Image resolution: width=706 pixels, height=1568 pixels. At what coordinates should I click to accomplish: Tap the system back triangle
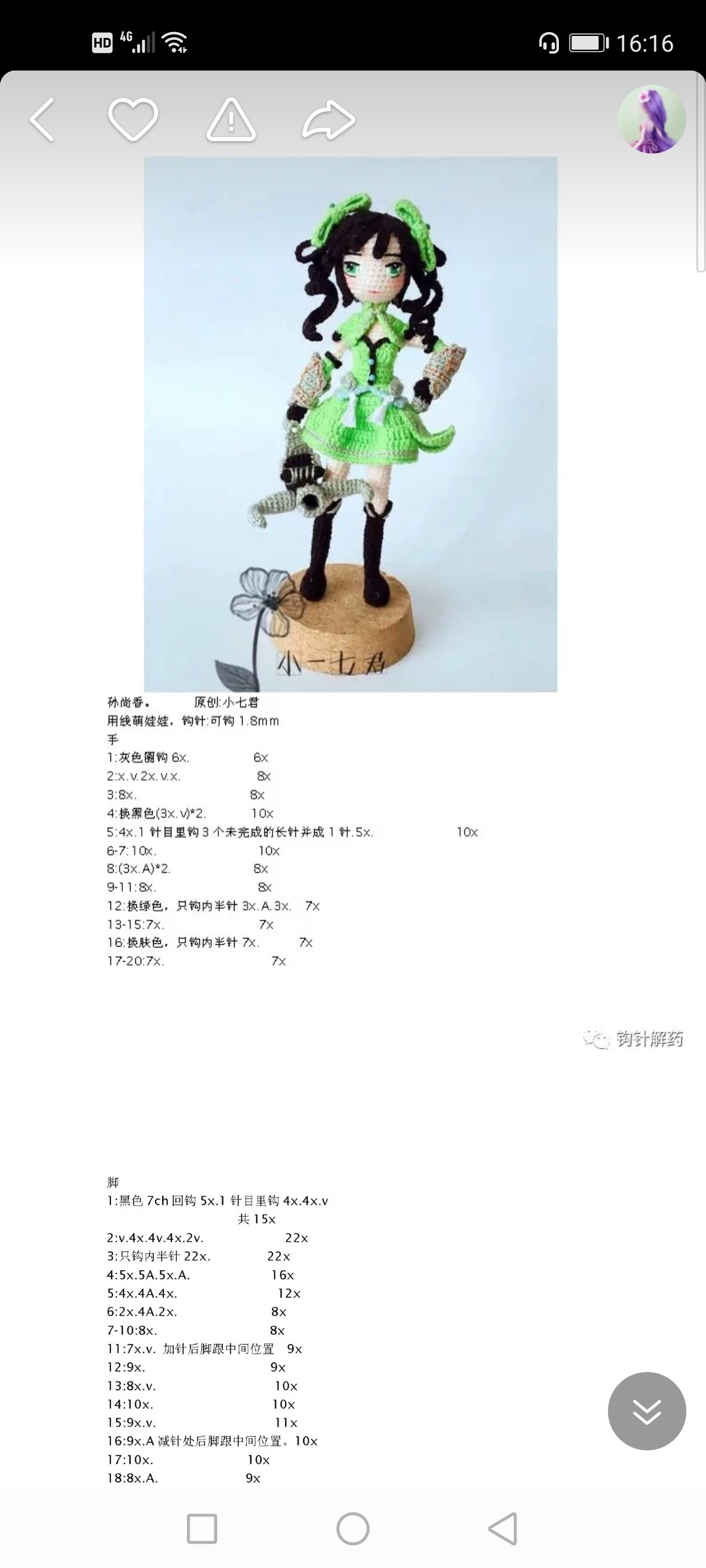point(503,1529)
